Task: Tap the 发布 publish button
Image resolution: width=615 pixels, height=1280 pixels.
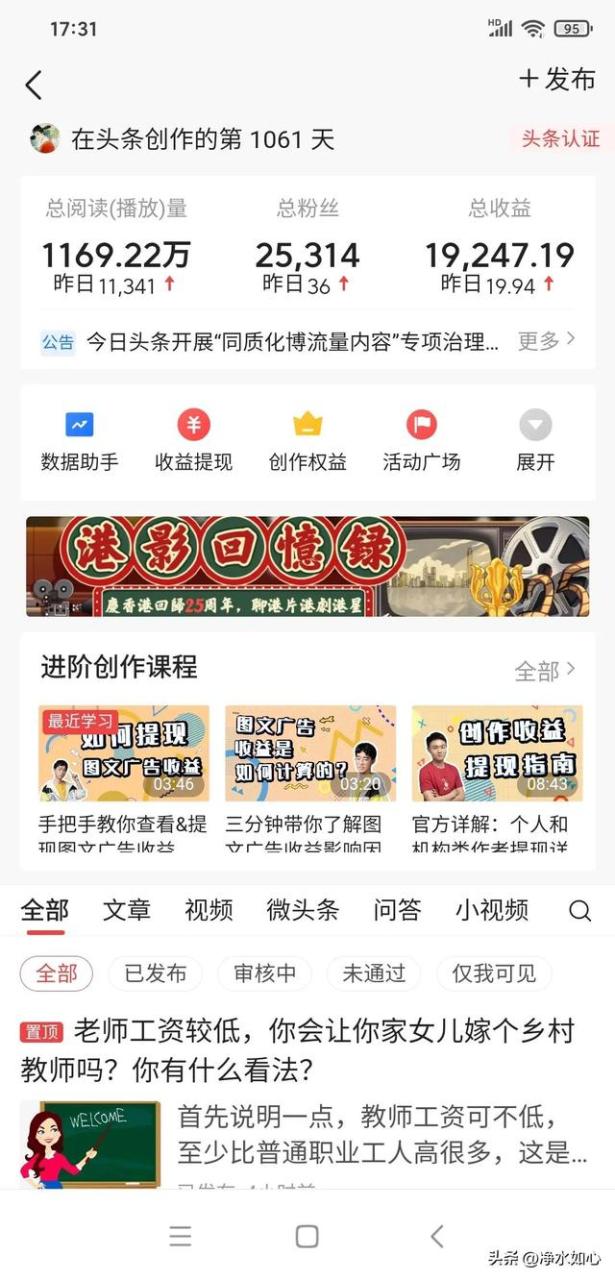Action: (x=557, y=80)
